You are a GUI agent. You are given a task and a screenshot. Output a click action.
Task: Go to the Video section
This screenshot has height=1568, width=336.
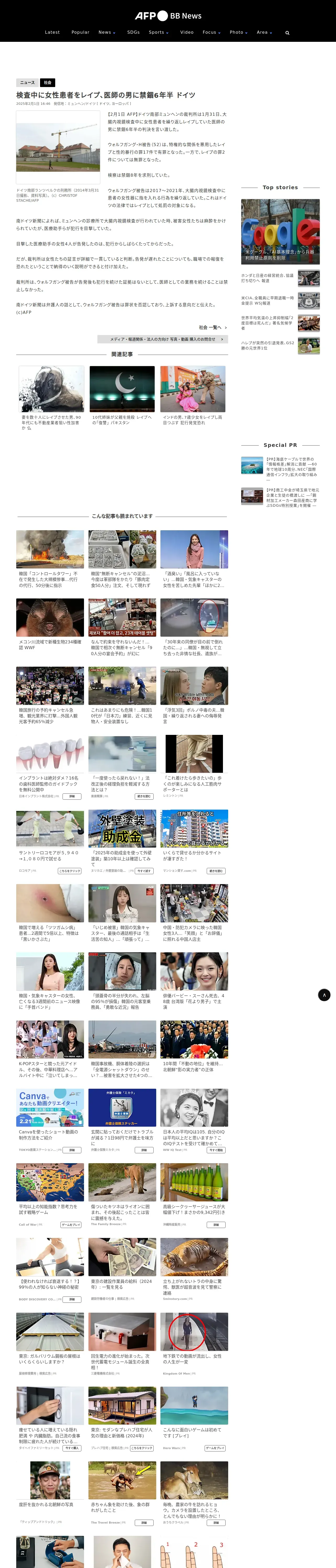pos(187,32)
